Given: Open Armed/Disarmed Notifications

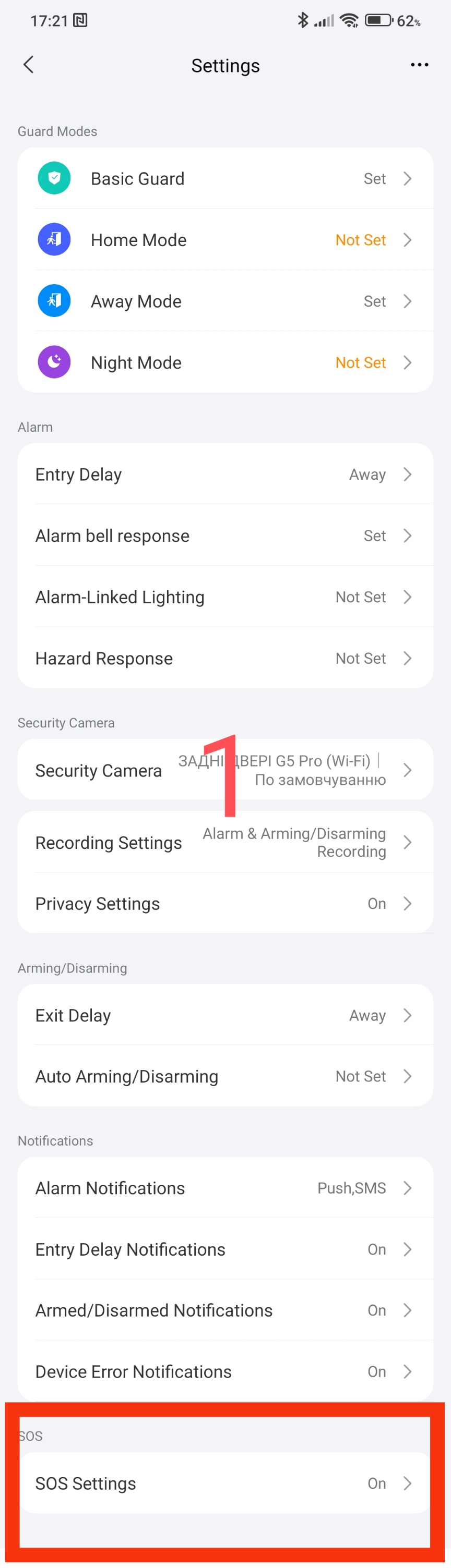Looking at the screenshot, I should pos(225,1310).
